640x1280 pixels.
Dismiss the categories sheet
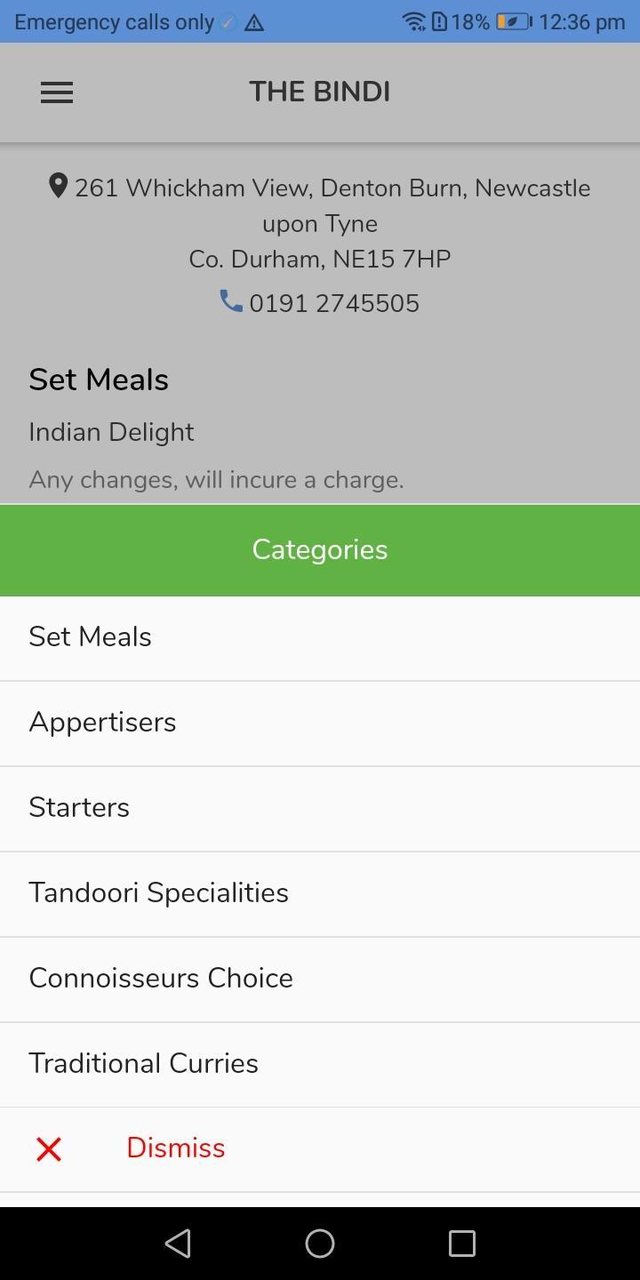click(175, 1148)
